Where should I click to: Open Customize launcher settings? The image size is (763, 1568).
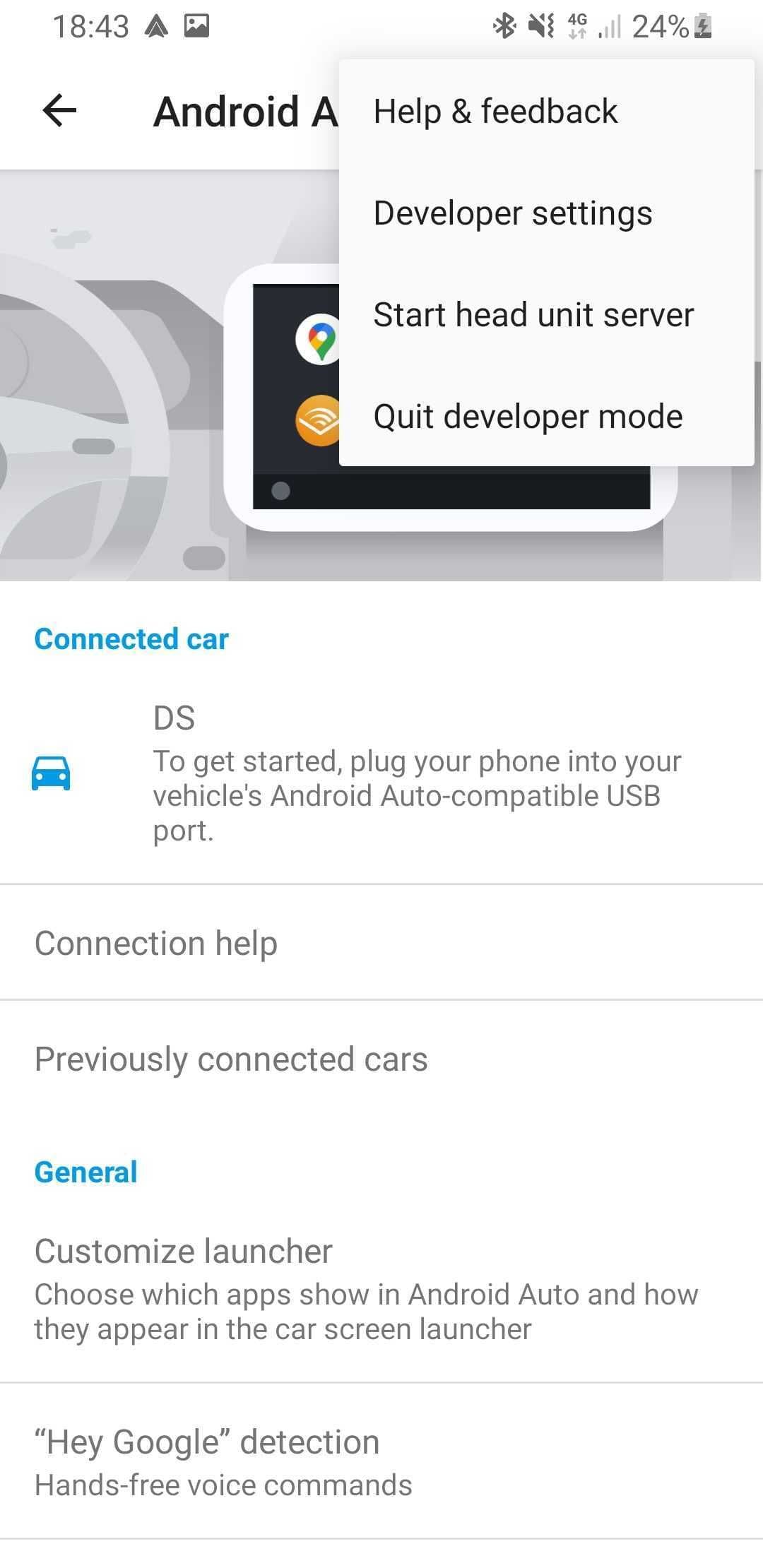tap(381, 1289)
